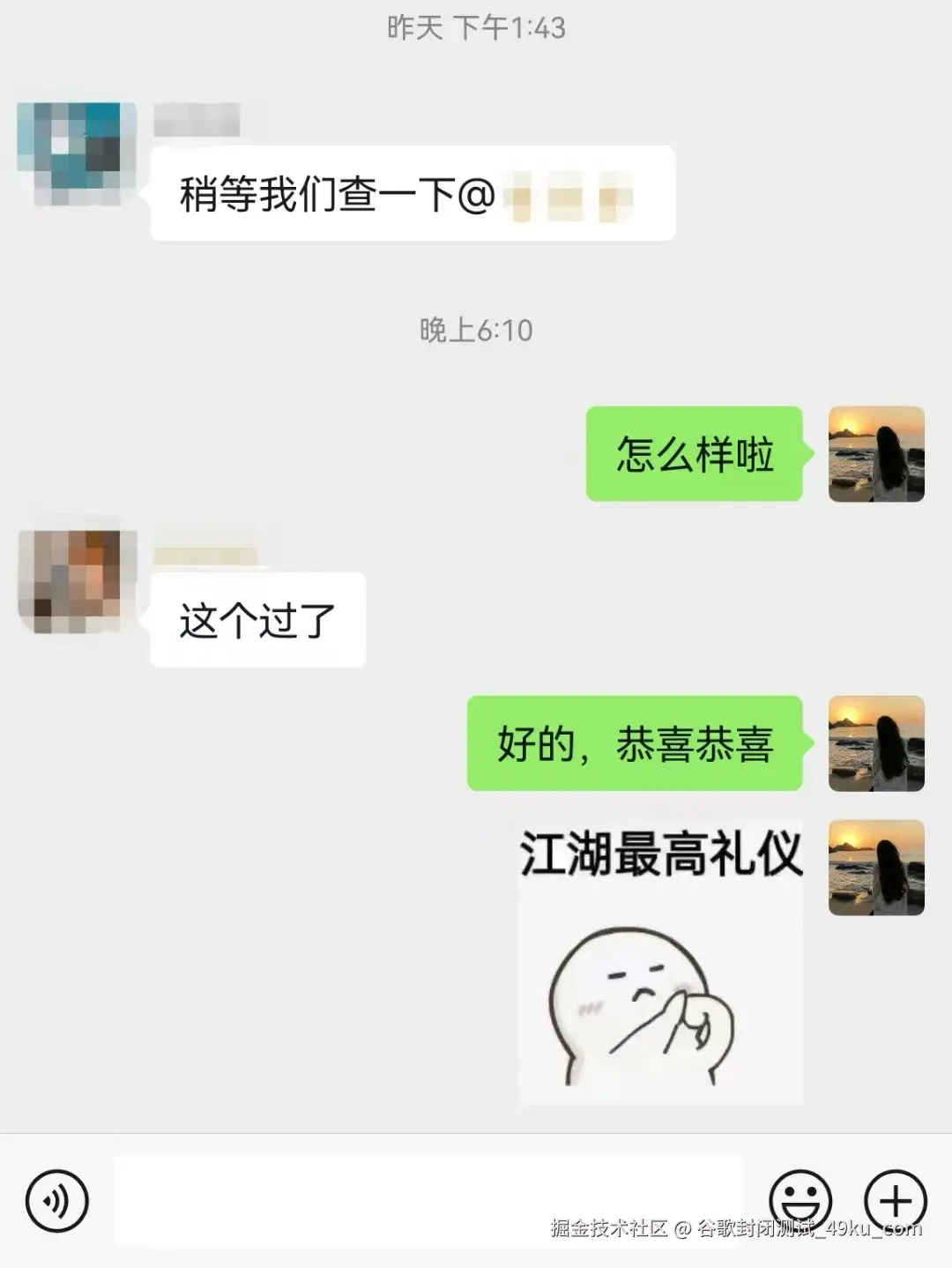This screenshot has width=952, height=1268.
Task: Toggle voice input mode
Action: 57,1200
